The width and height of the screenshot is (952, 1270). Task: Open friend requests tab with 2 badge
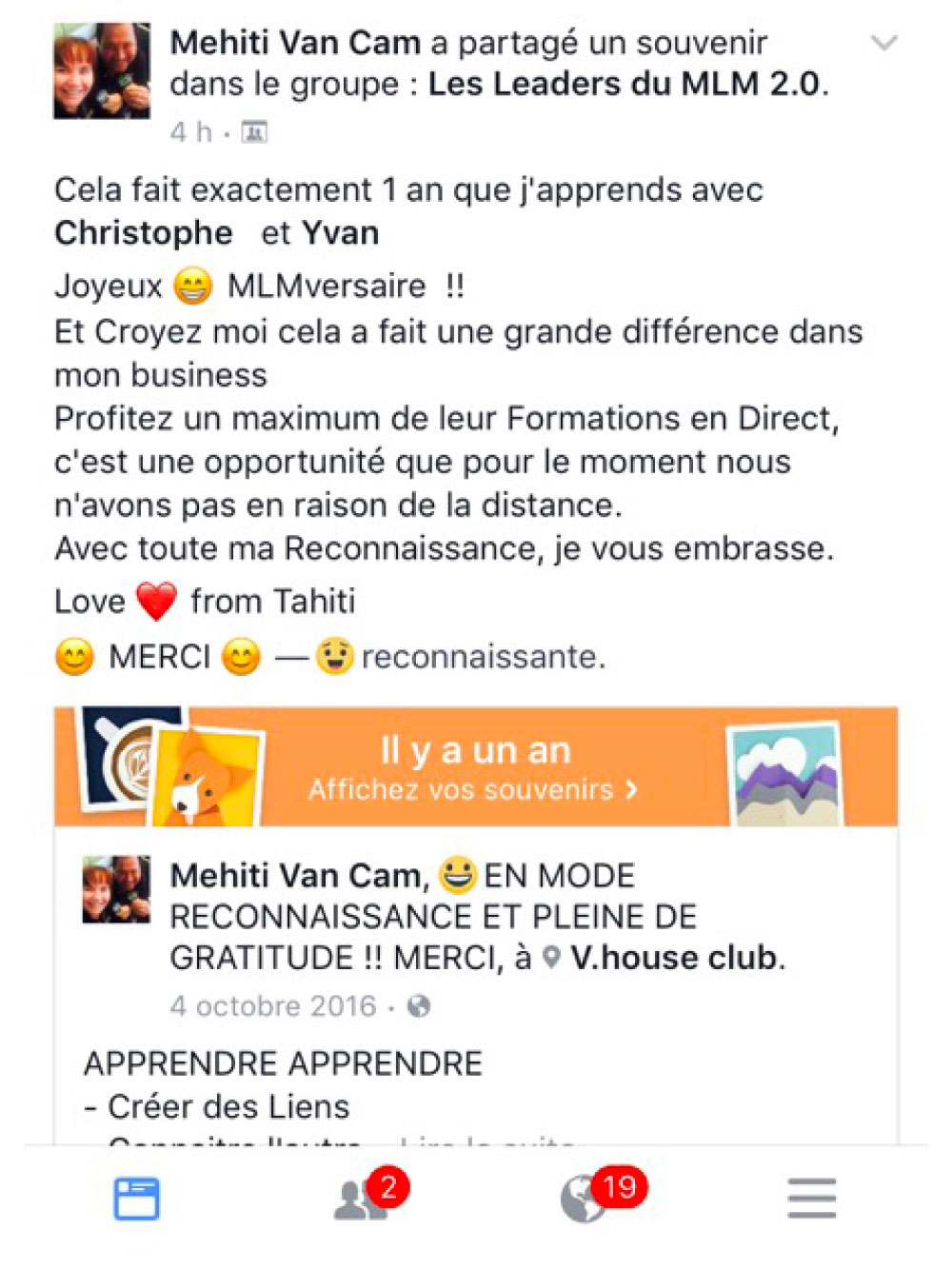[361, 1200]
